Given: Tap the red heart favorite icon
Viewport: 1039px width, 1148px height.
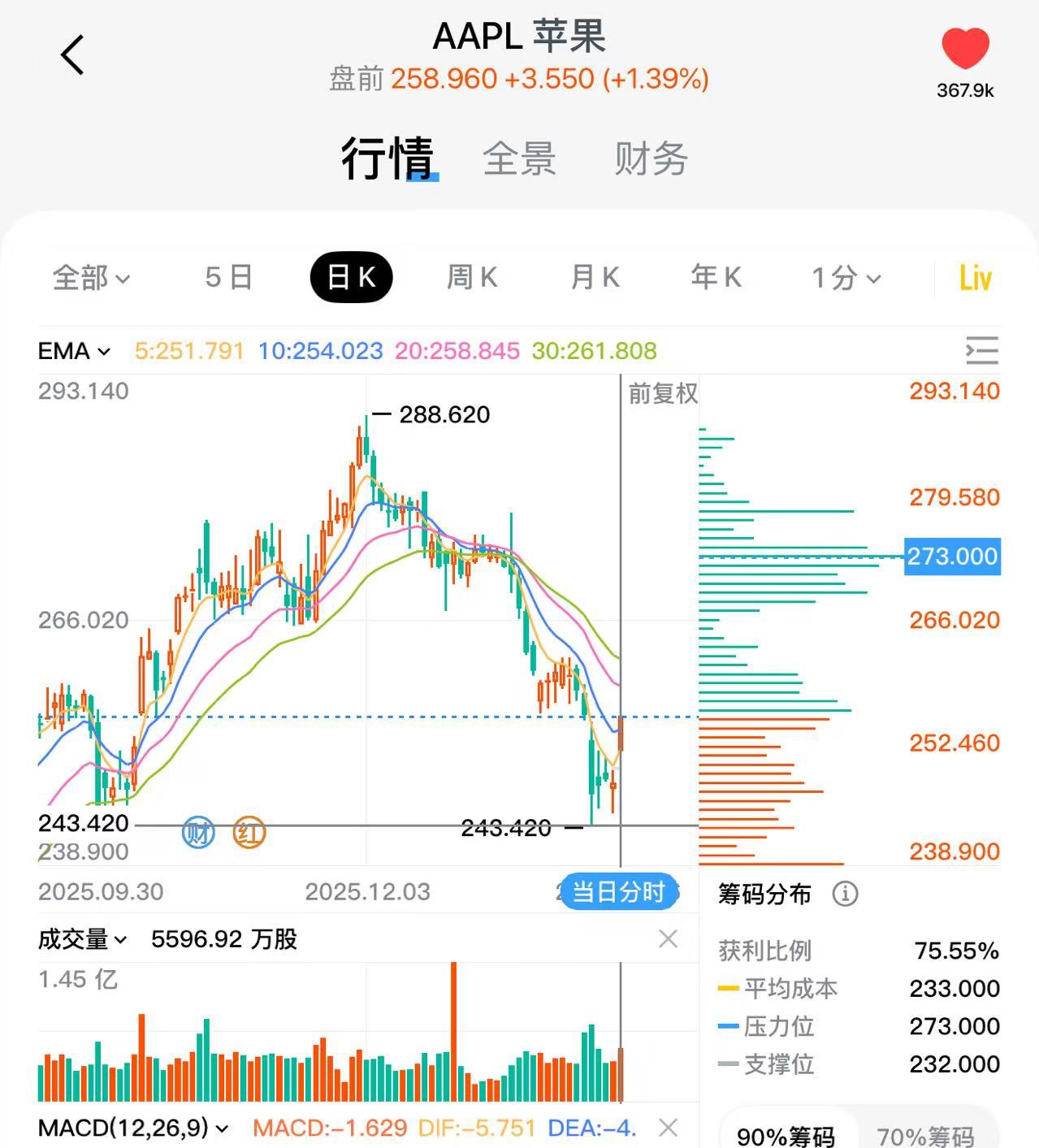Looking at the screenshot, I should pyautogui.click(x=965, y=49).
